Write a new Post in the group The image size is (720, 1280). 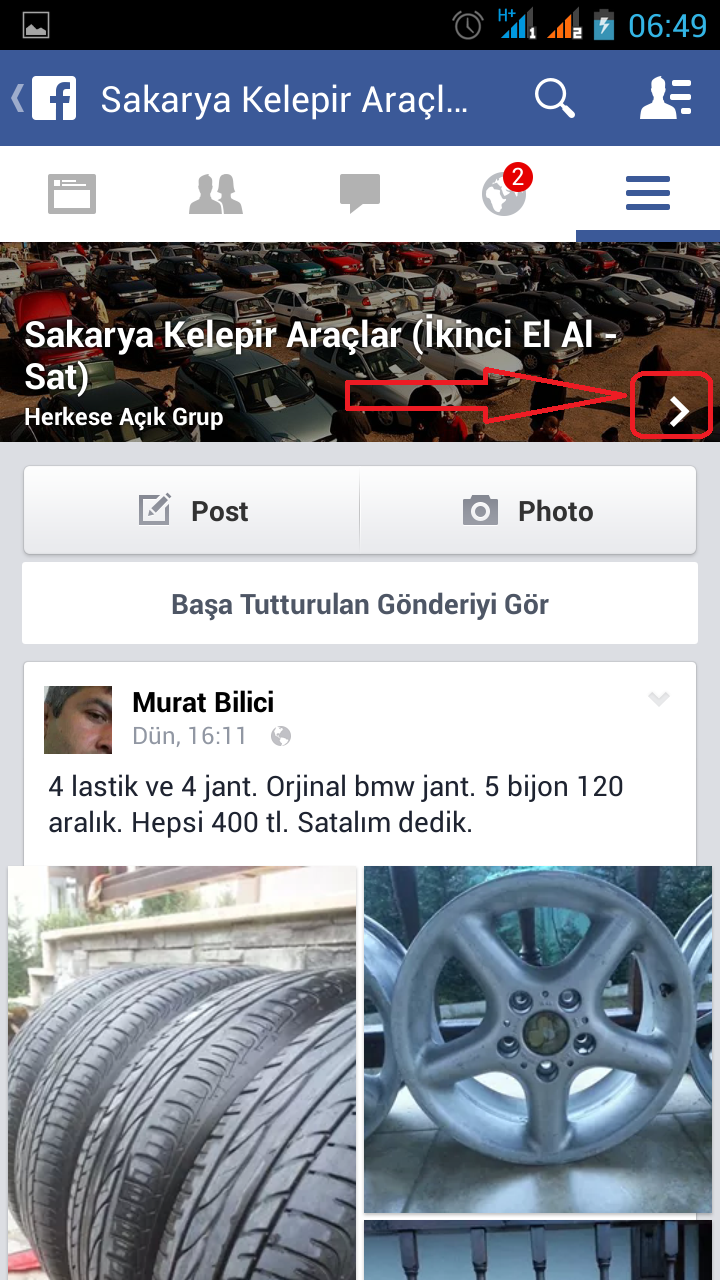[192, 511]
